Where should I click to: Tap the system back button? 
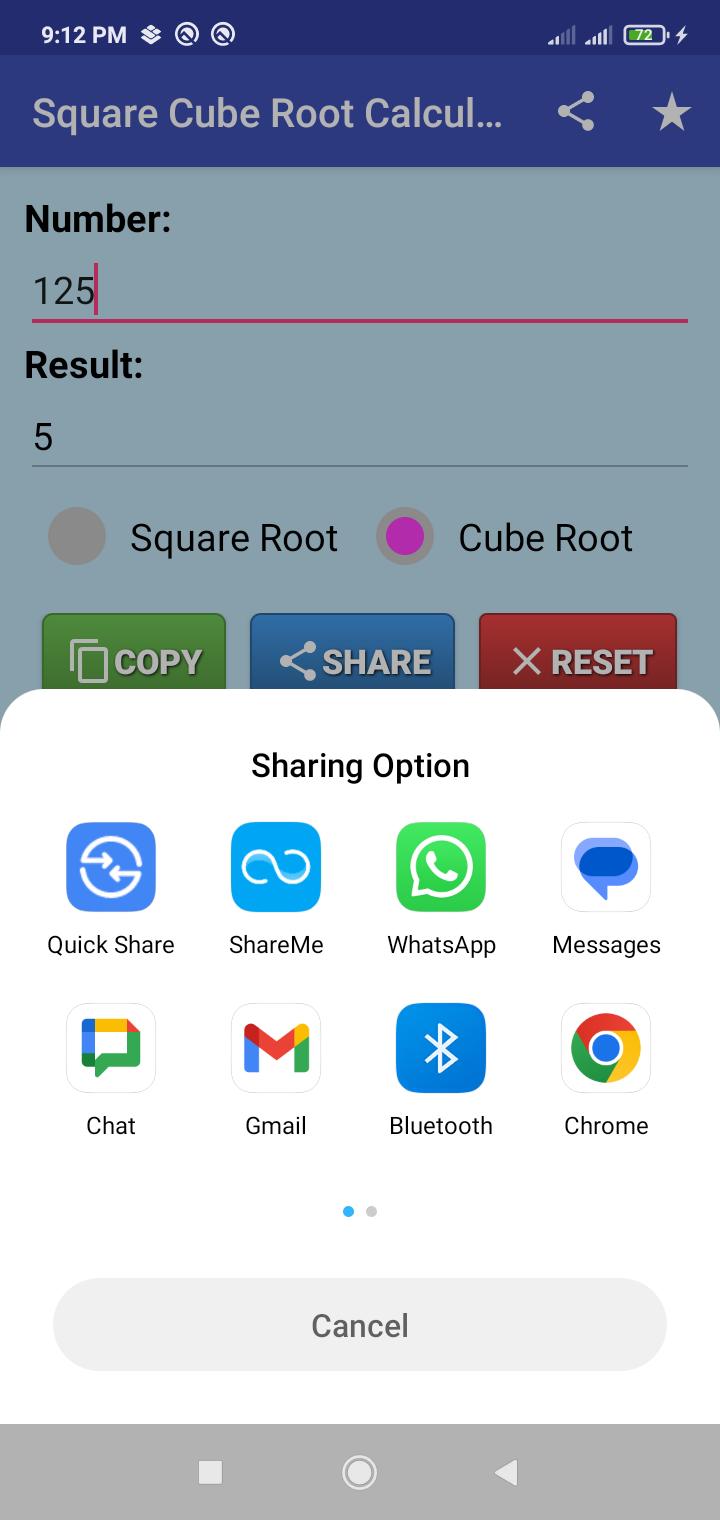pos(507,1472)
